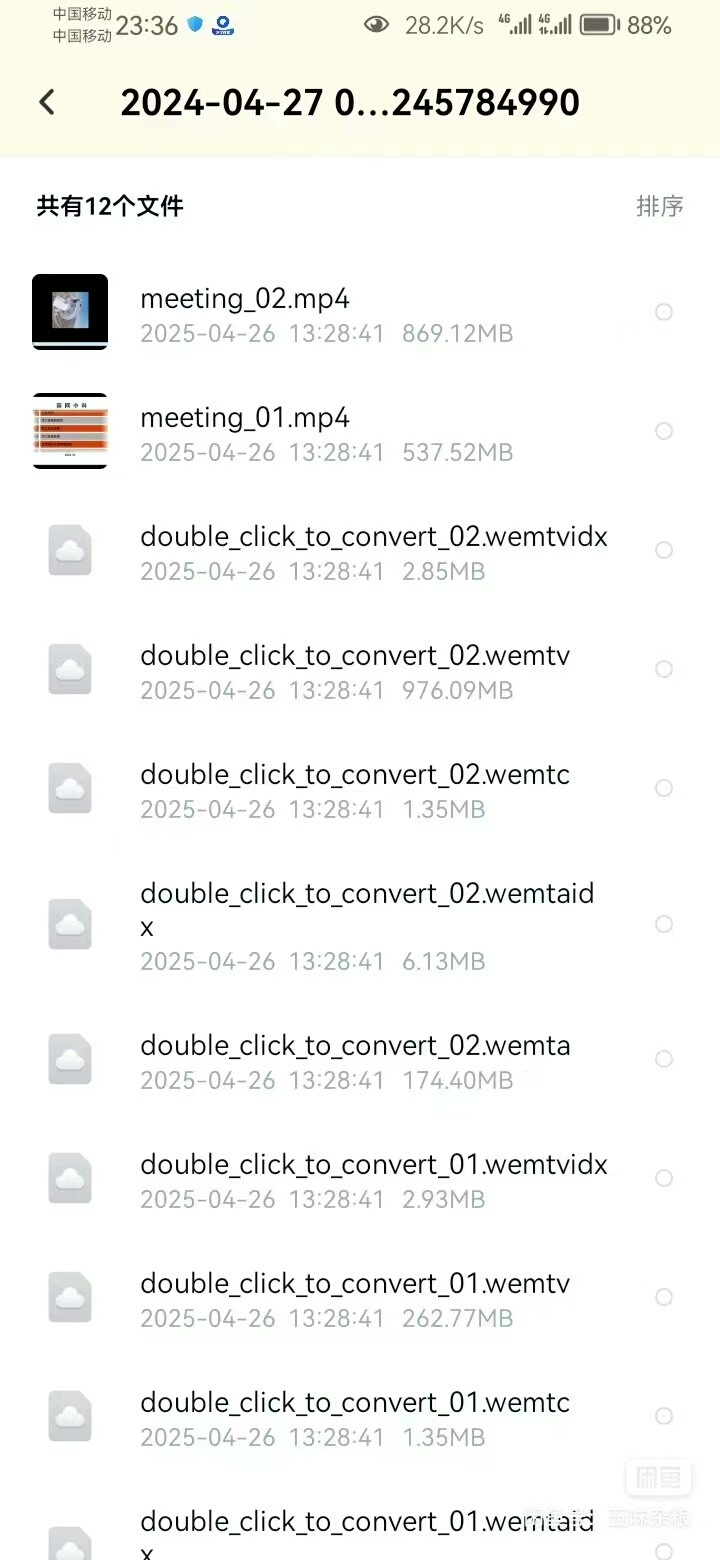
Task: Open the 排序 sort options
Action: (660, 206)
